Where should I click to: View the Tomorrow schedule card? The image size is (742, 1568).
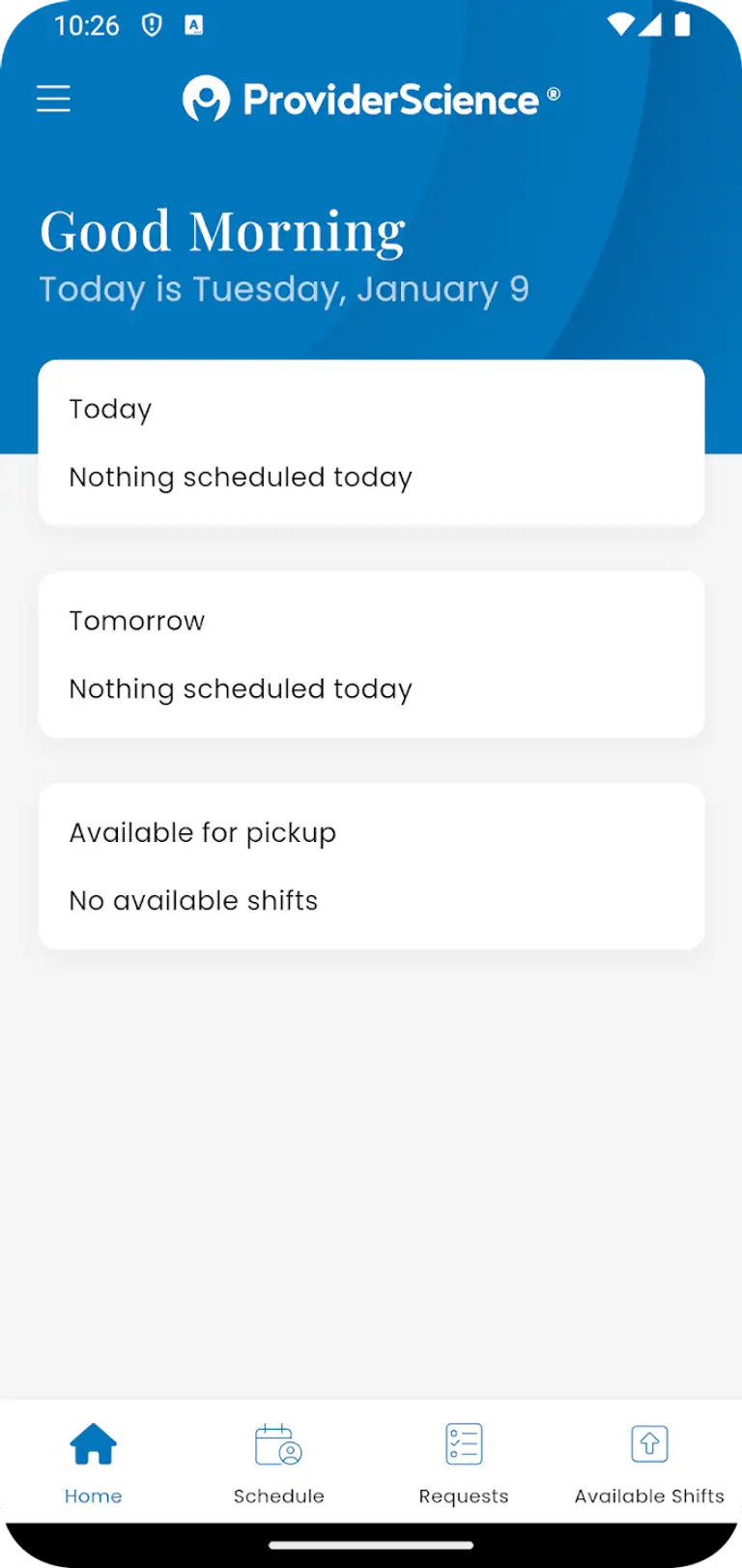(371, 654)
